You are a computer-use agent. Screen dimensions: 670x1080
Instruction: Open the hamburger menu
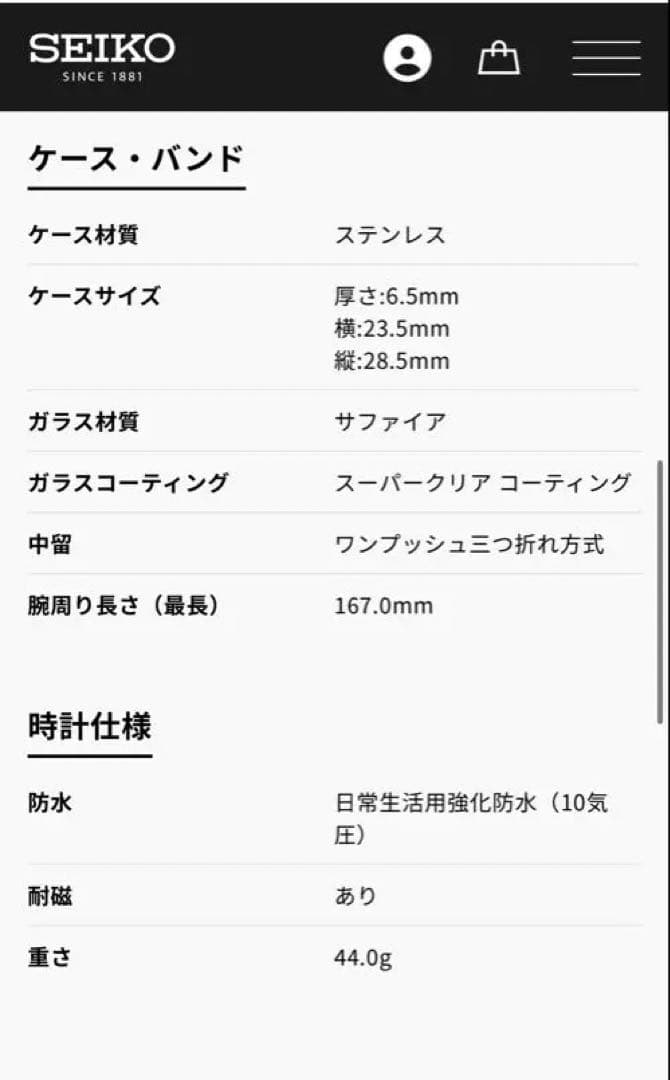tap(606, 58)
